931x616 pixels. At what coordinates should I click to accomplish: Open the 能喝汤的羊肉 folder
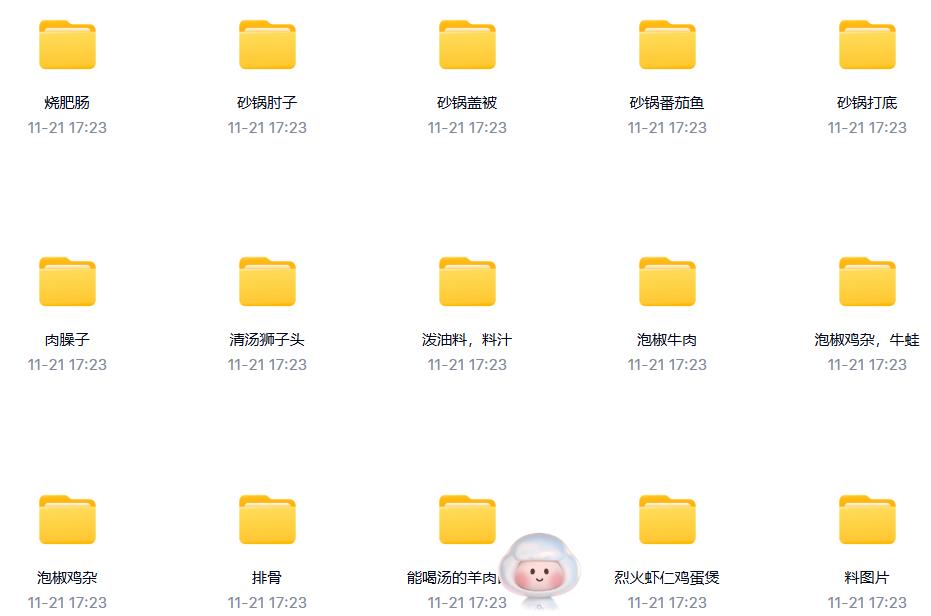(467, 519)
